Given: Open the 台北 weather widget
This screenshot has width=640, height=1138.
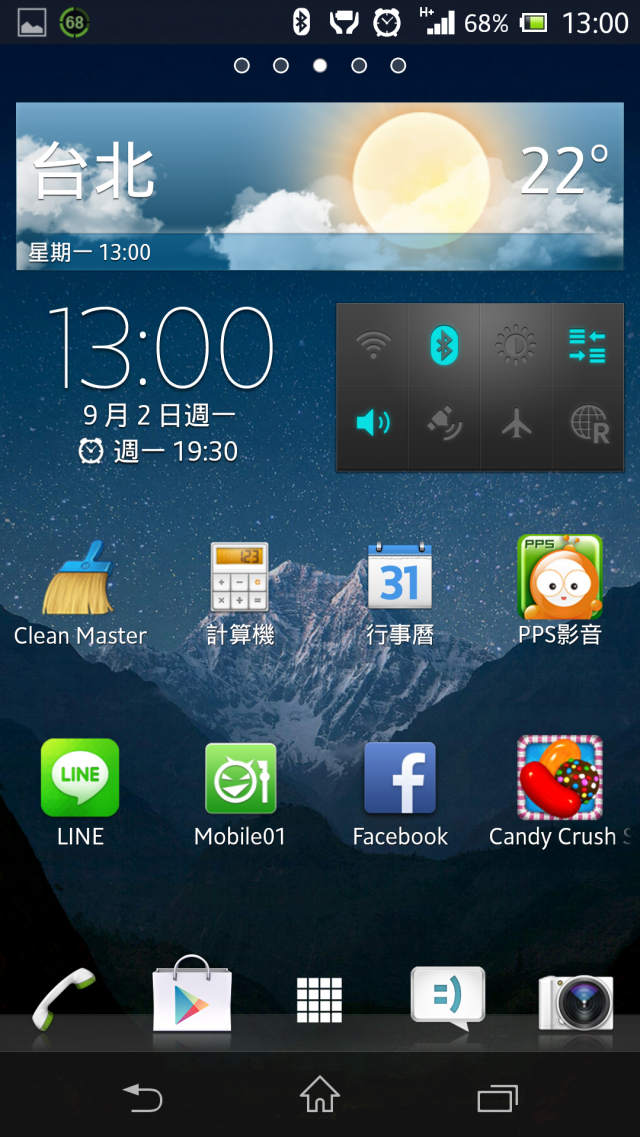Looking at the screenshot, I should [319, 186].
